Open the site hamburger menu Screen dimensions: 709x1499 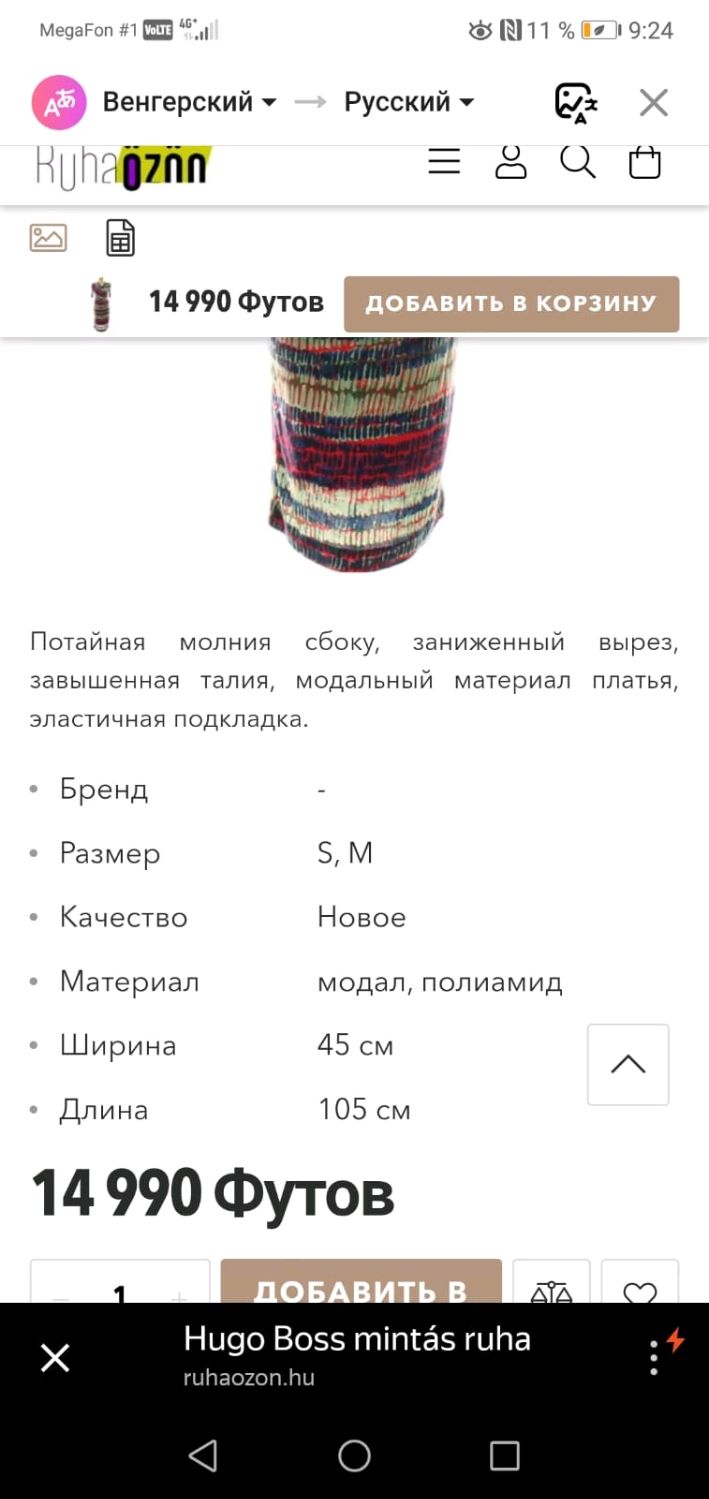pyautogui.click(x=444, y=162)
